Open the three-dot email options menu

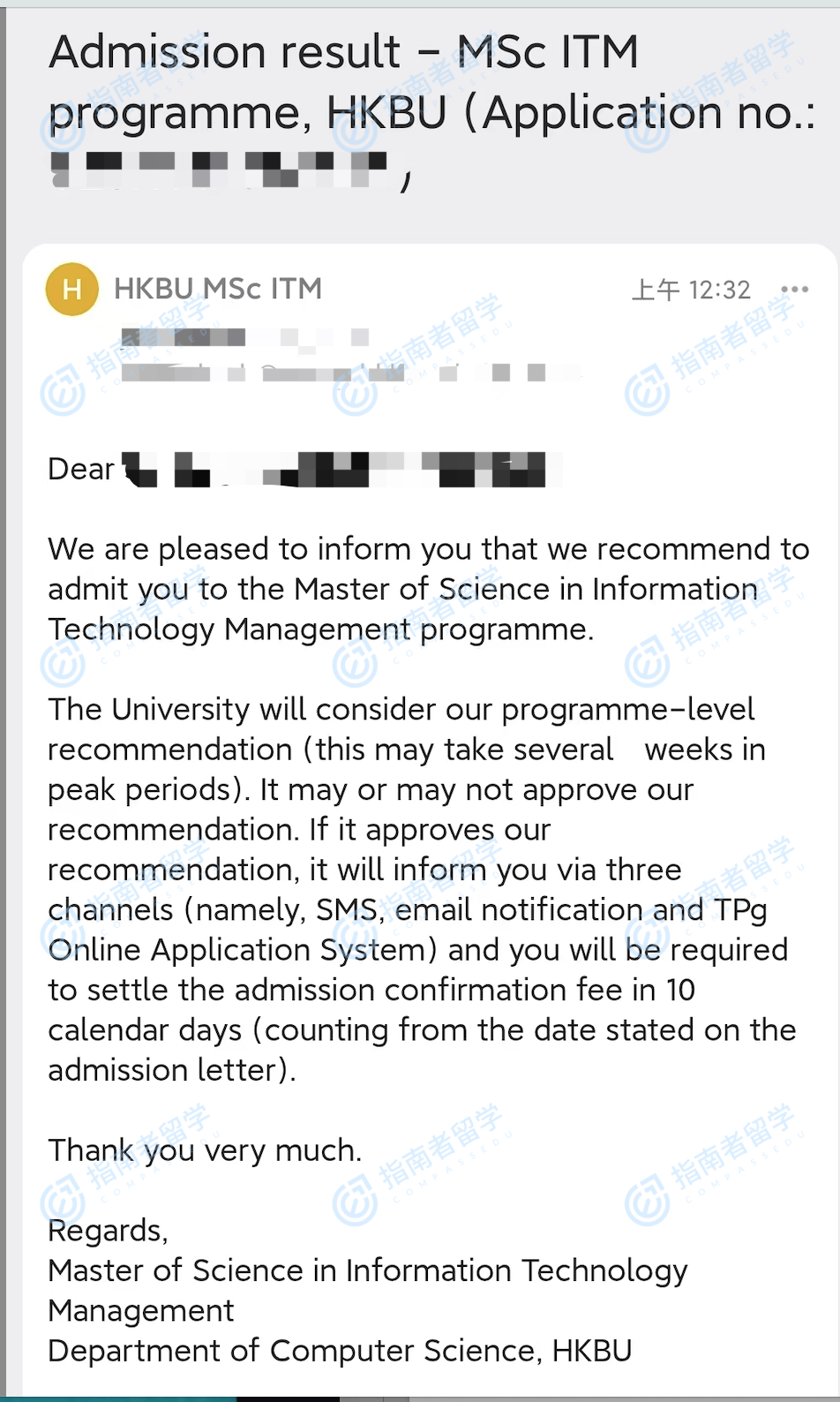(x=794, y=290)
